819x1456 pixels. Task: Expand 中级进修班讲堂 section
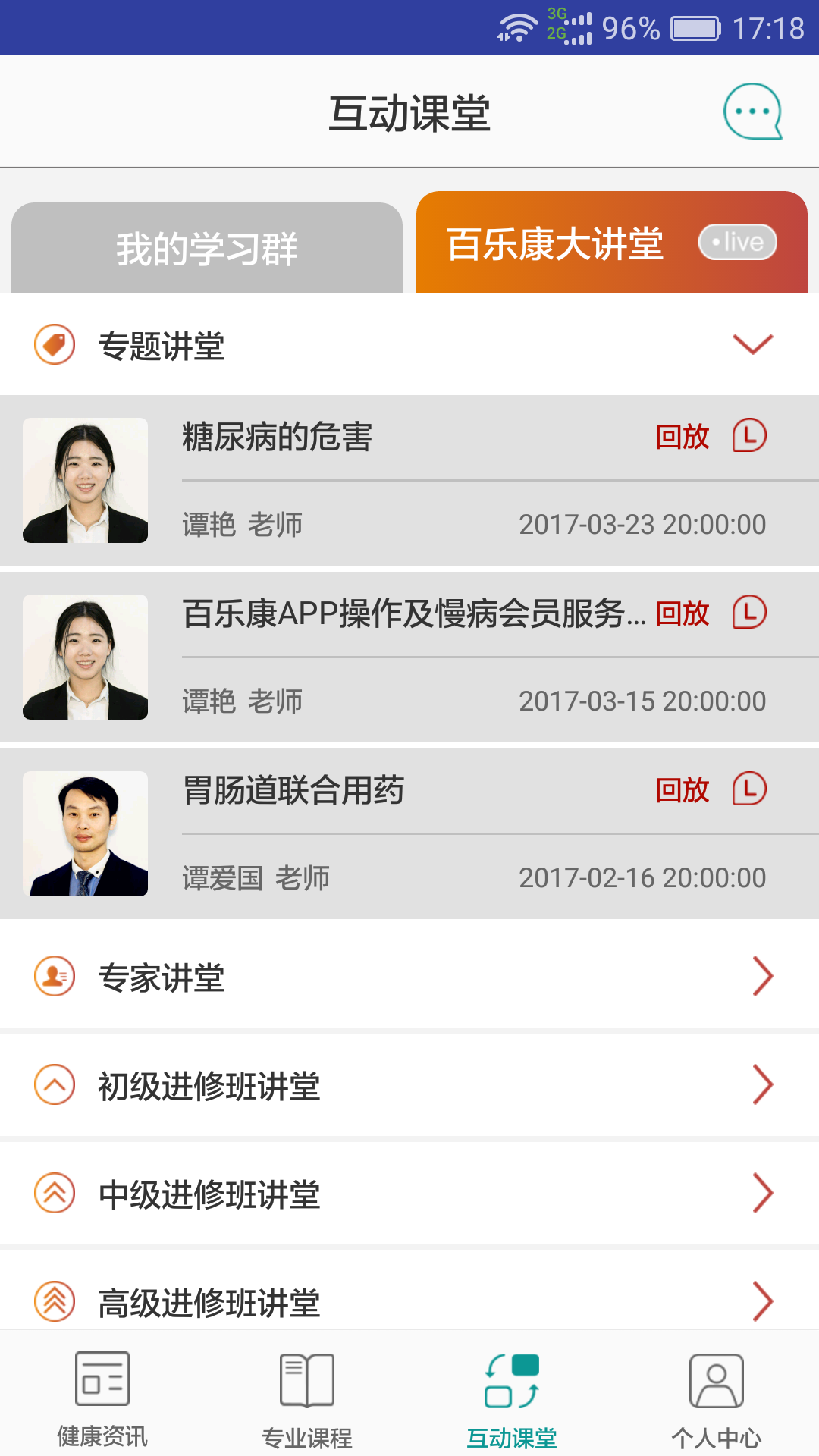[409, 1194]
